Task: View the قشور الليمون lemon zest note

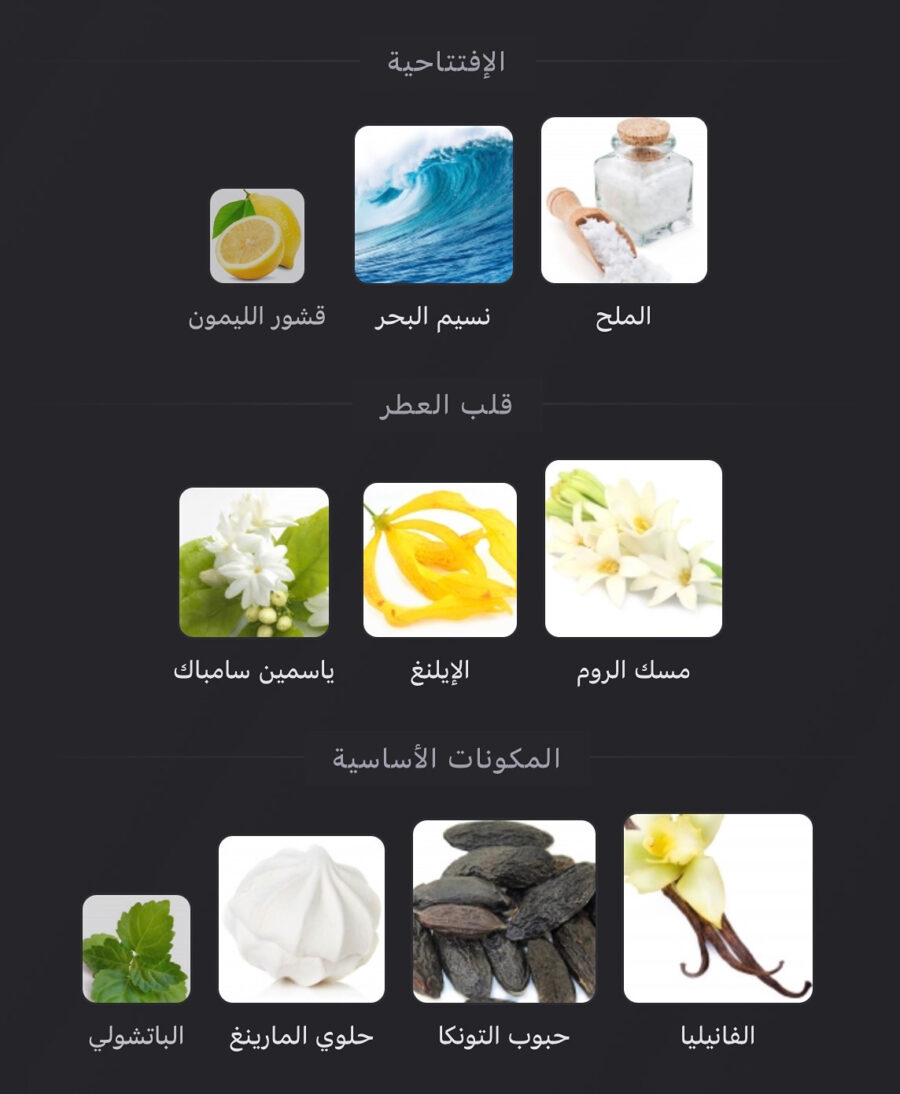Action: 257,236
